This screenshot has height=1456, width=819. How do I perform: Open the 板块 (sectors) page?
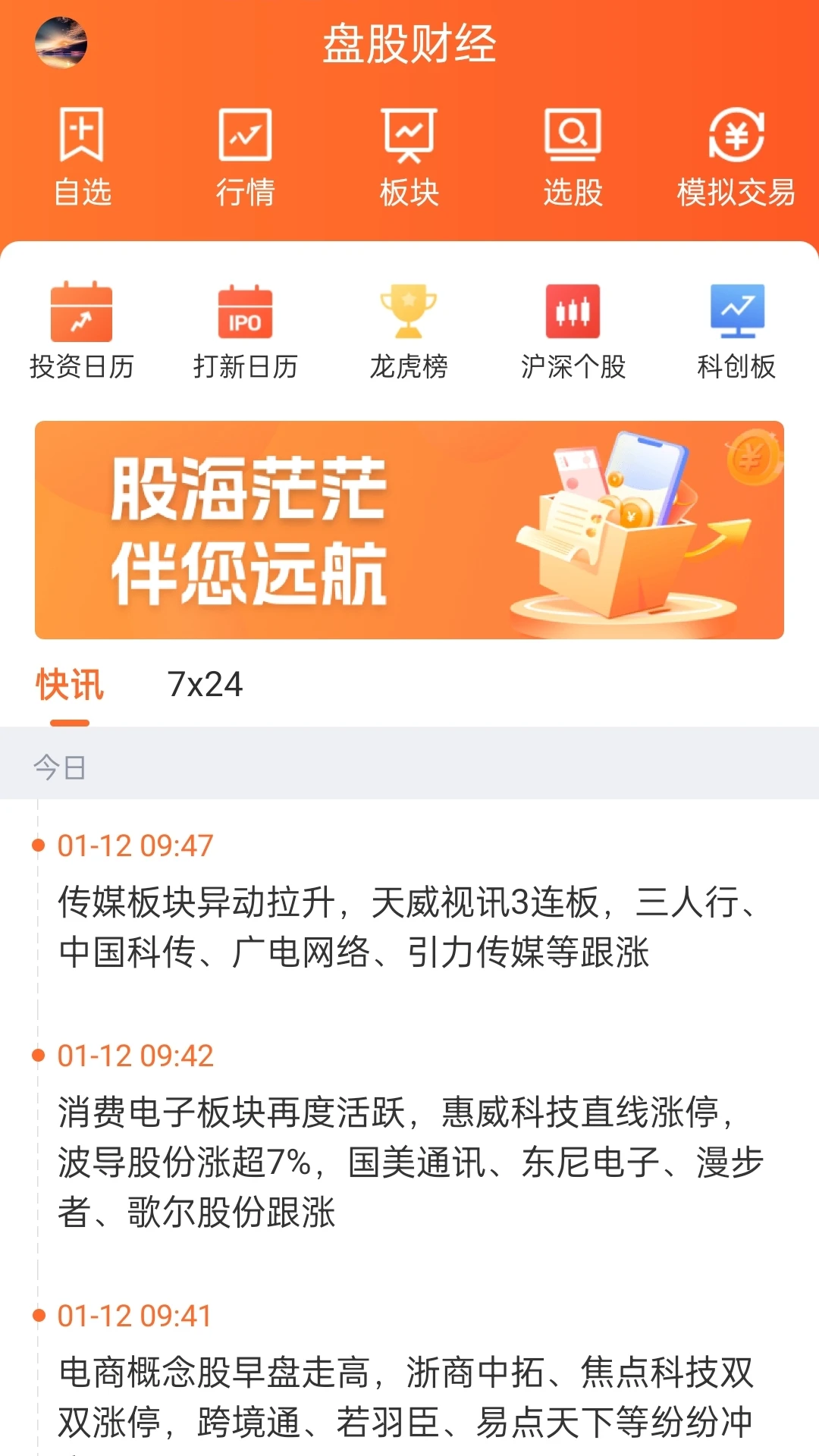[409, 155]
